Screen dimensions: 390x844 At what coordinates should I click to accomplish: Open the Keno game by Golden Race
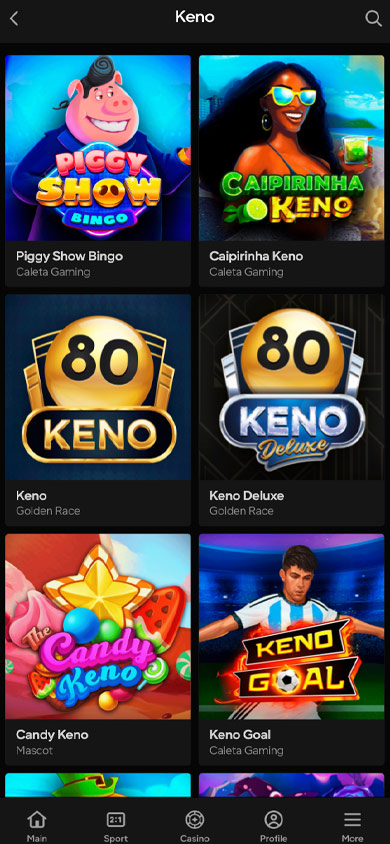tap(98, 410)
